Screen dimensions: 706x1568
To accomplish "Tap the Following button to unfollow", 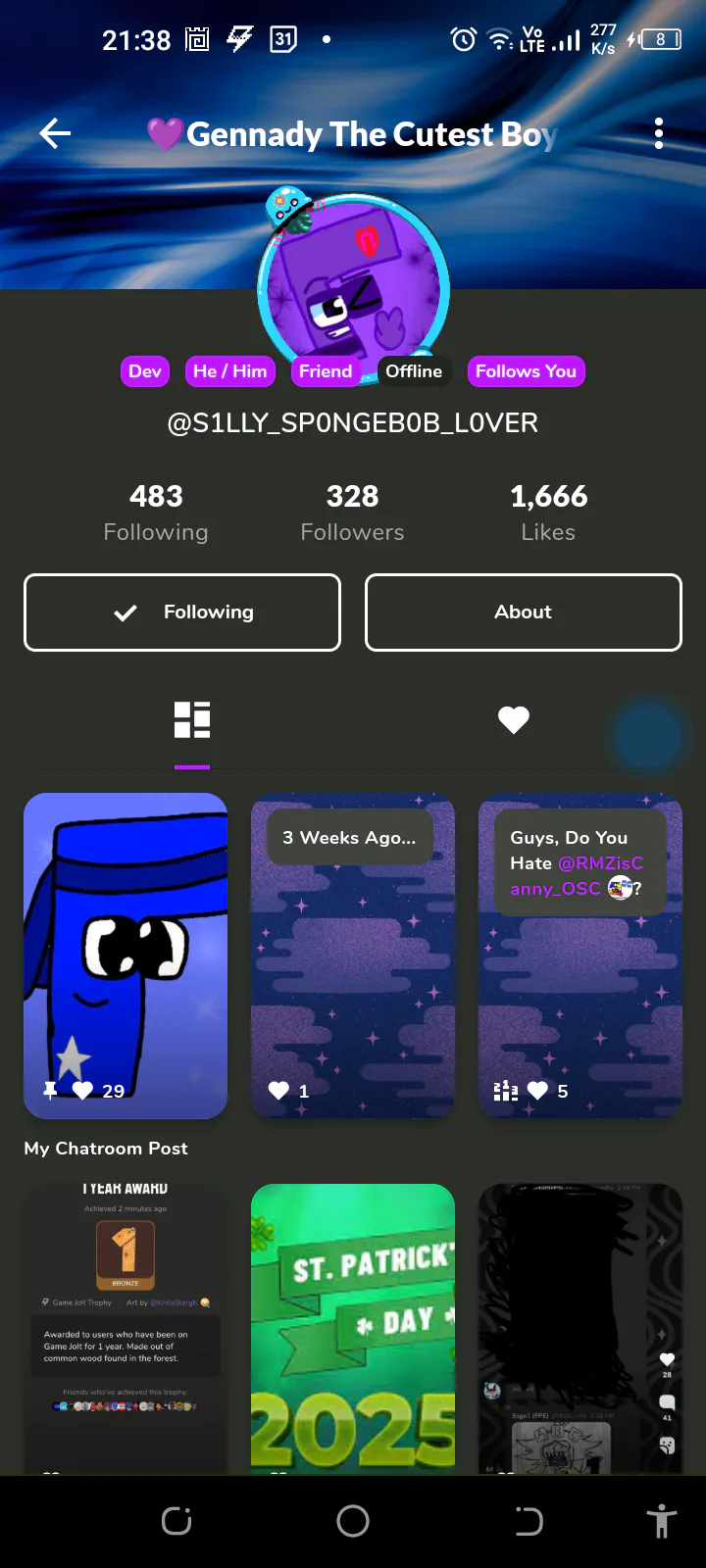I will [x=182, y=612].
